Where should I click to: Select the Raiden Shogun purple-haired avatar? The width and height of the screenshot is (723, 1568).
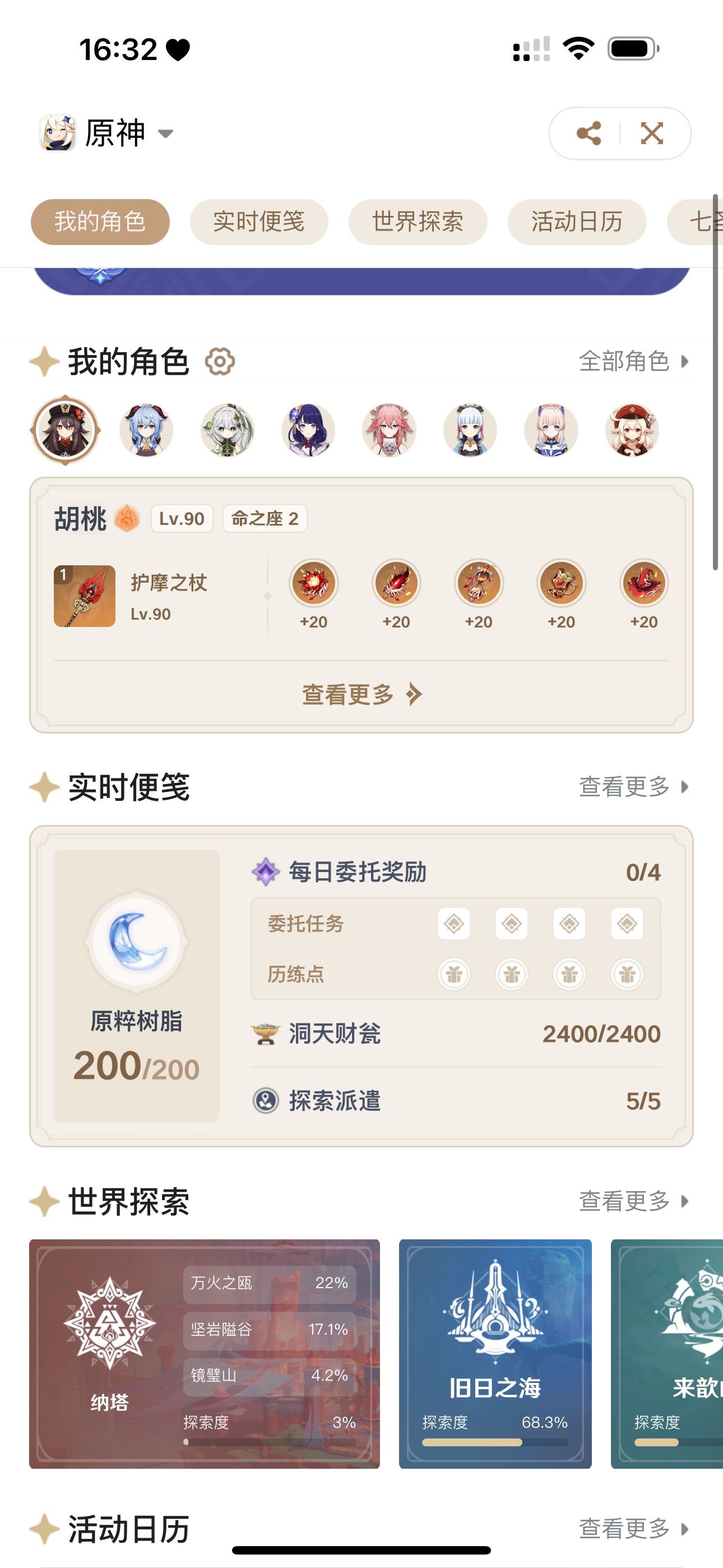coord(308,430)
